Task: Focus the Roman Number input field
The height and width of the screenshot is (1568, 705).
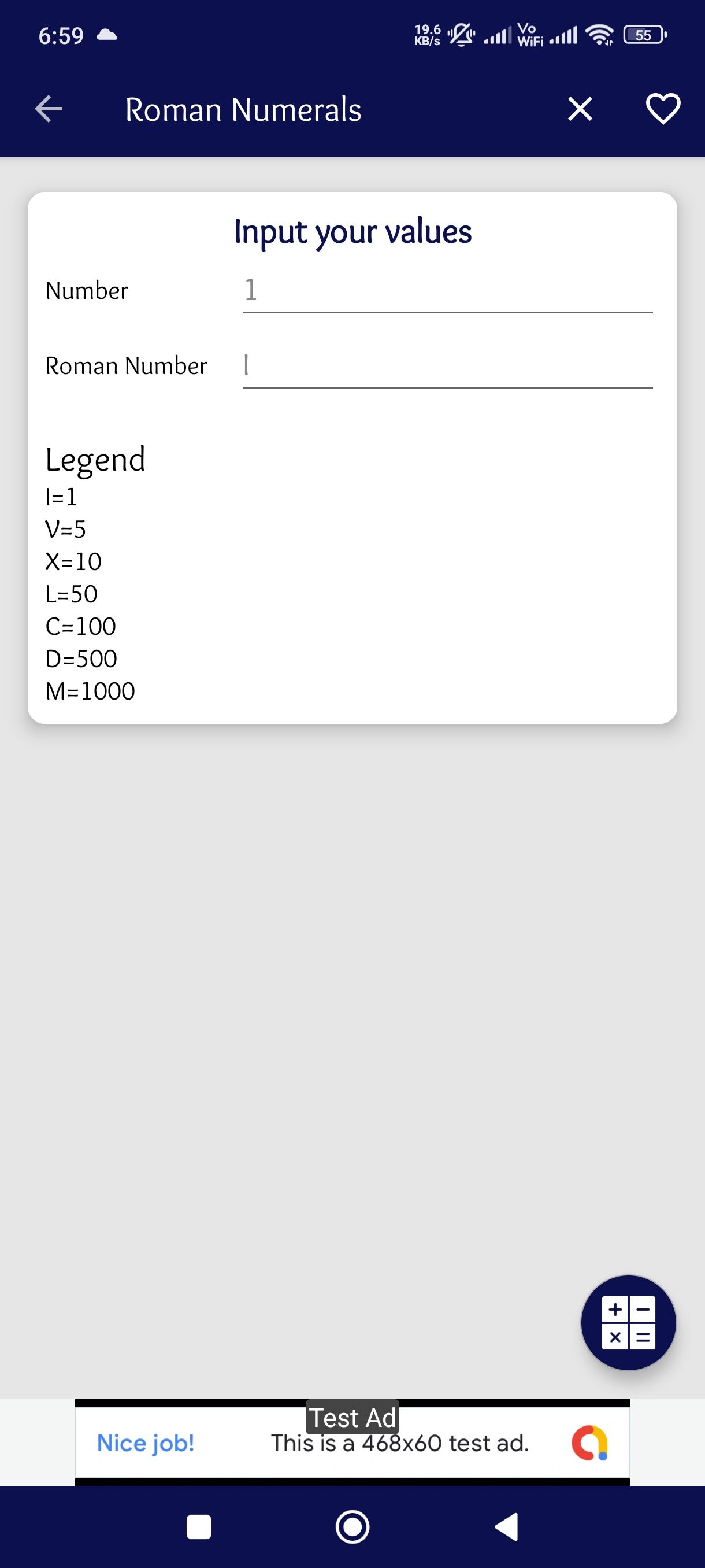Action: click(x=447, y=366)
